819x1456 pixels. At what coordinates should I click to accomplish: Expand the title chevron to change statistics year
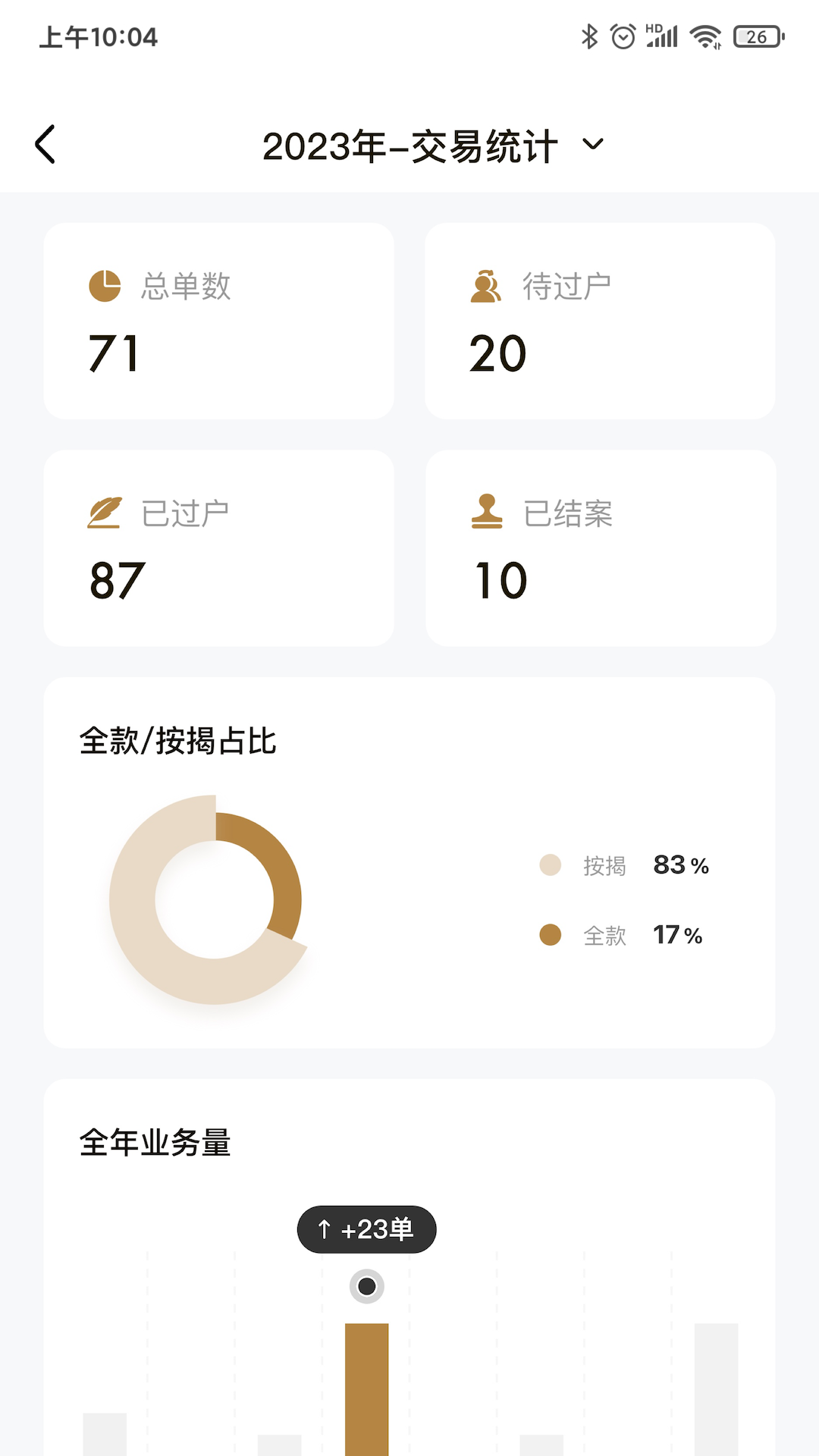(592, 144)
